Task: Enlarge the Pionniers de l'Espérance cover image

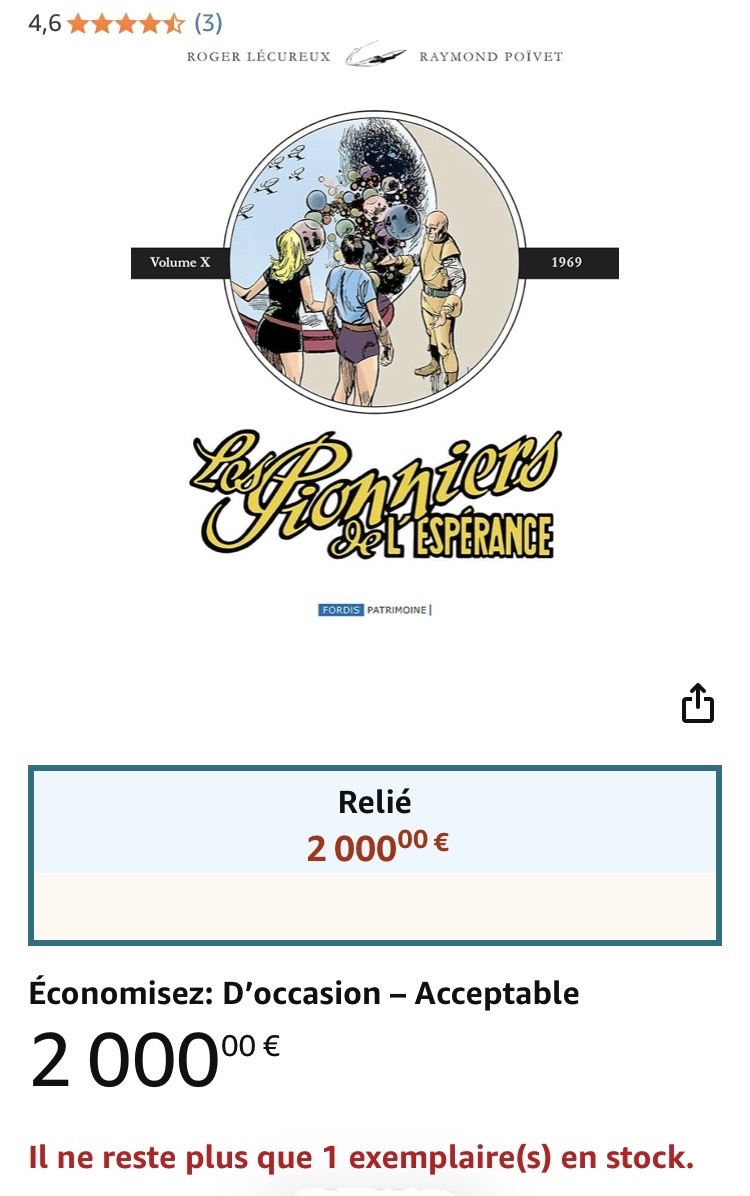Action: point(375,340)
